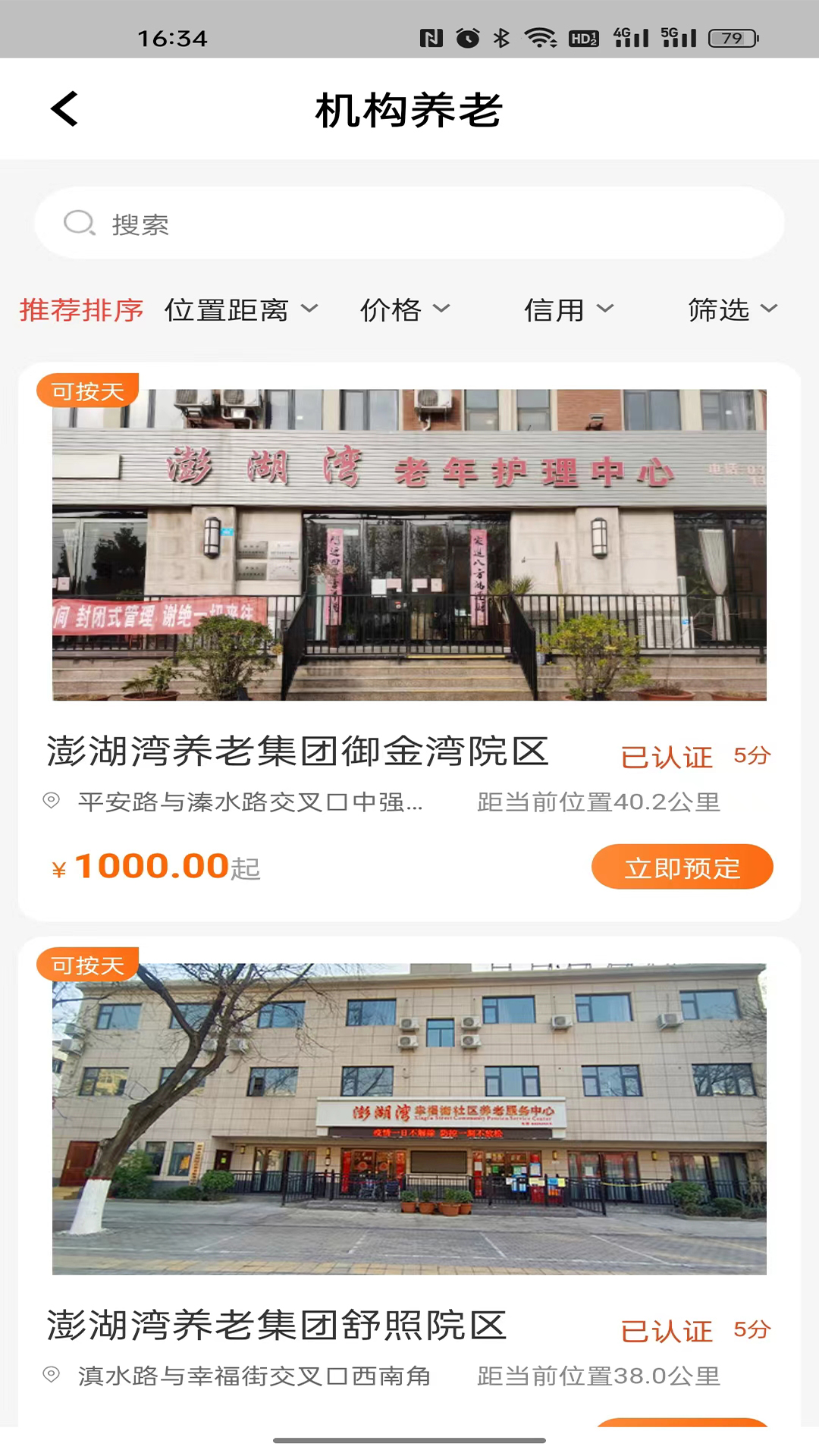
Task: Expand the 价格 sort dropdown
Action: (405, 309)
